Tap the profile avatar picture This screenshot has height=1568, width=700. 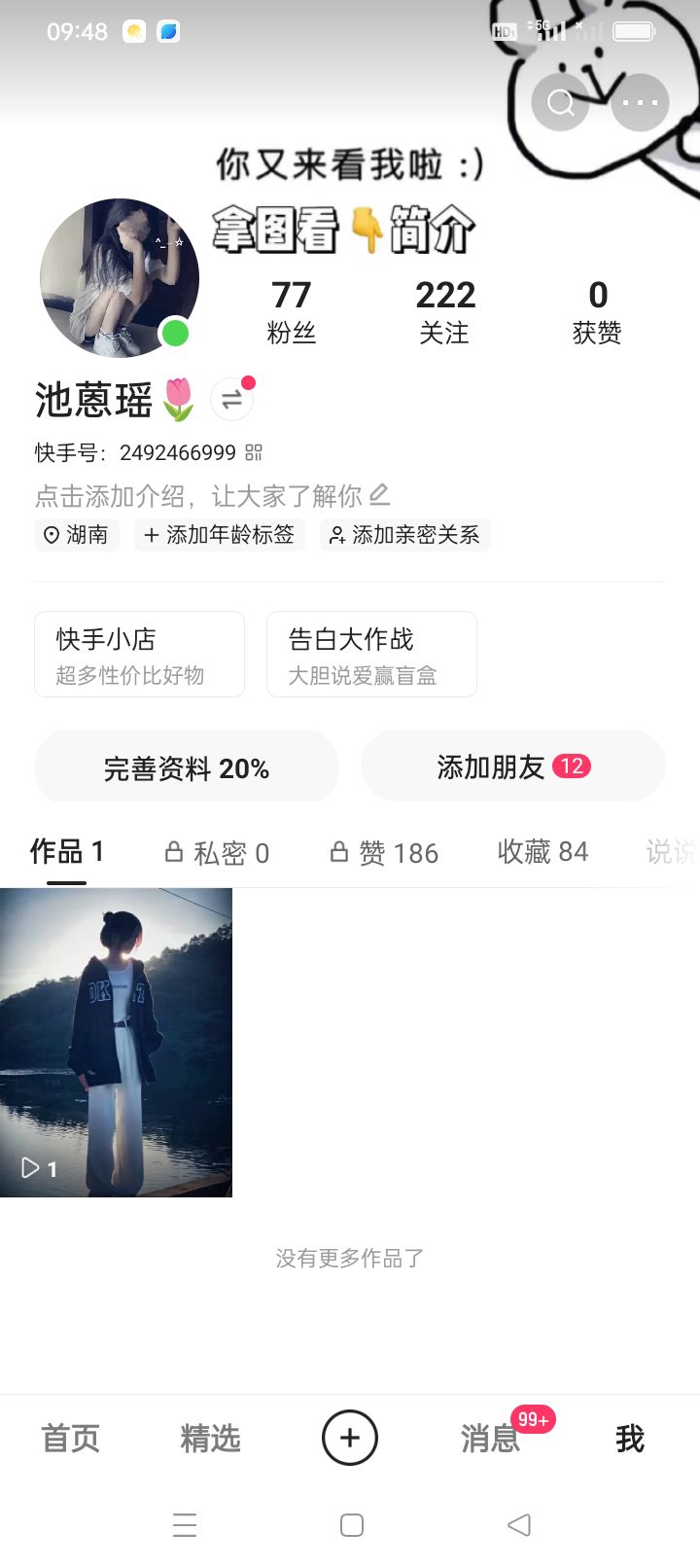[119, 278]
